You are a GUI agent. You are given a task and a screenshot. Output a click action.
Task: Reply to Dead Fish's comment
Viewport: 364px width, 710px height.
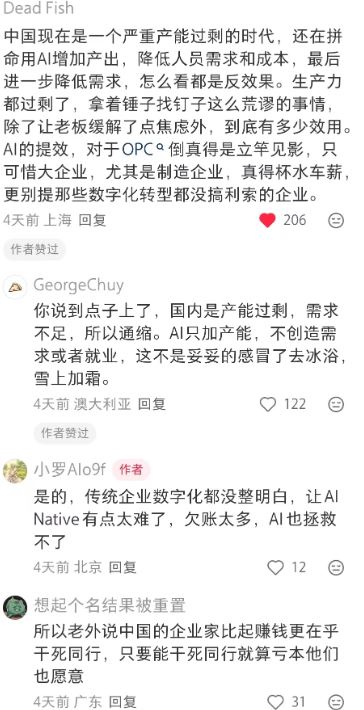point(92,221)
